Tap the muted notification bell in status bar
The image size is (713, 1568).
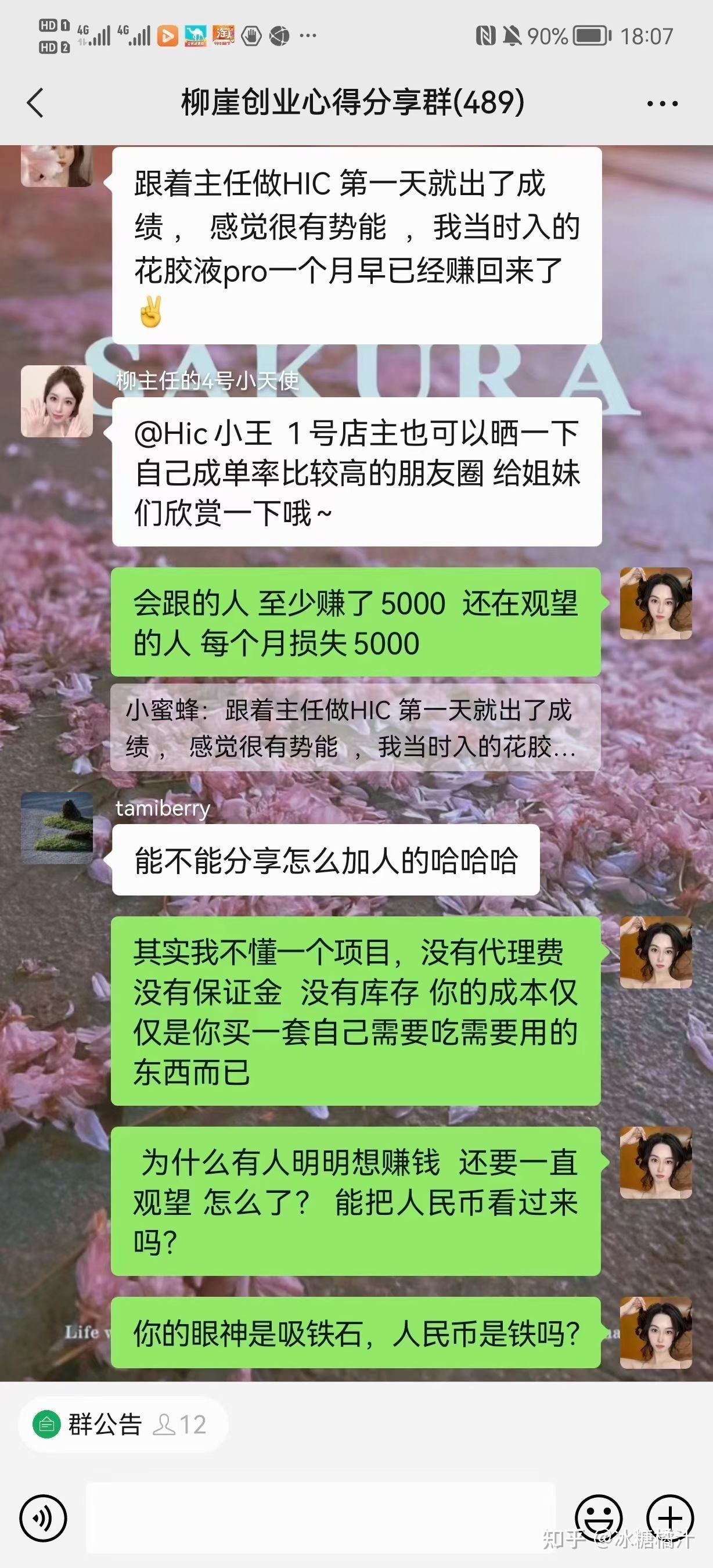[x=512, y=37]
